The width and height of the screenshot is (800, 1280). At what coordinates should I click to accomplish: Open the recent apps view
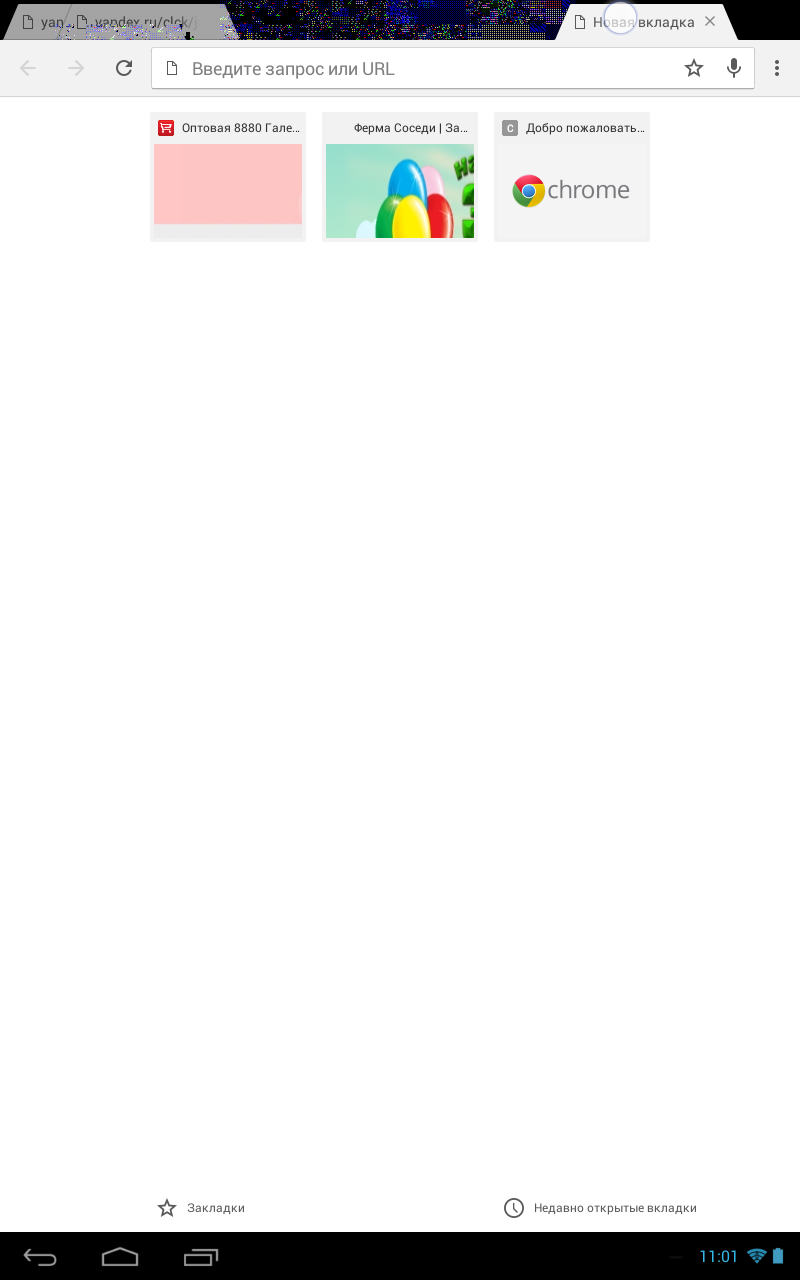pos(201,1256)
